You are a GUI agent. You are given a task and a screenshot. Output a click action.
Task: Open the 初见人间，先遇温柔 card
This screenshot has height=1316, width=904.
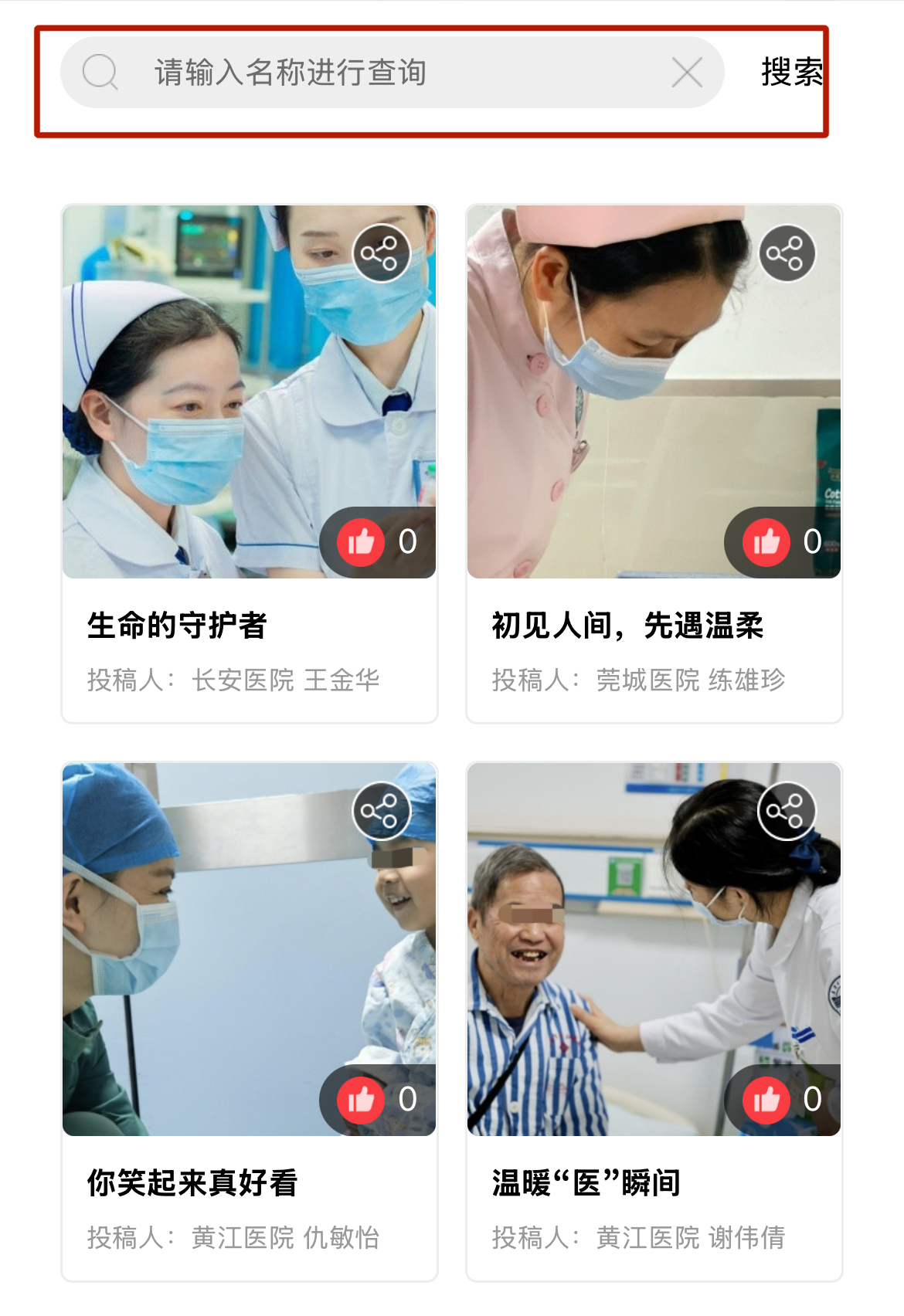pos(627,626)
